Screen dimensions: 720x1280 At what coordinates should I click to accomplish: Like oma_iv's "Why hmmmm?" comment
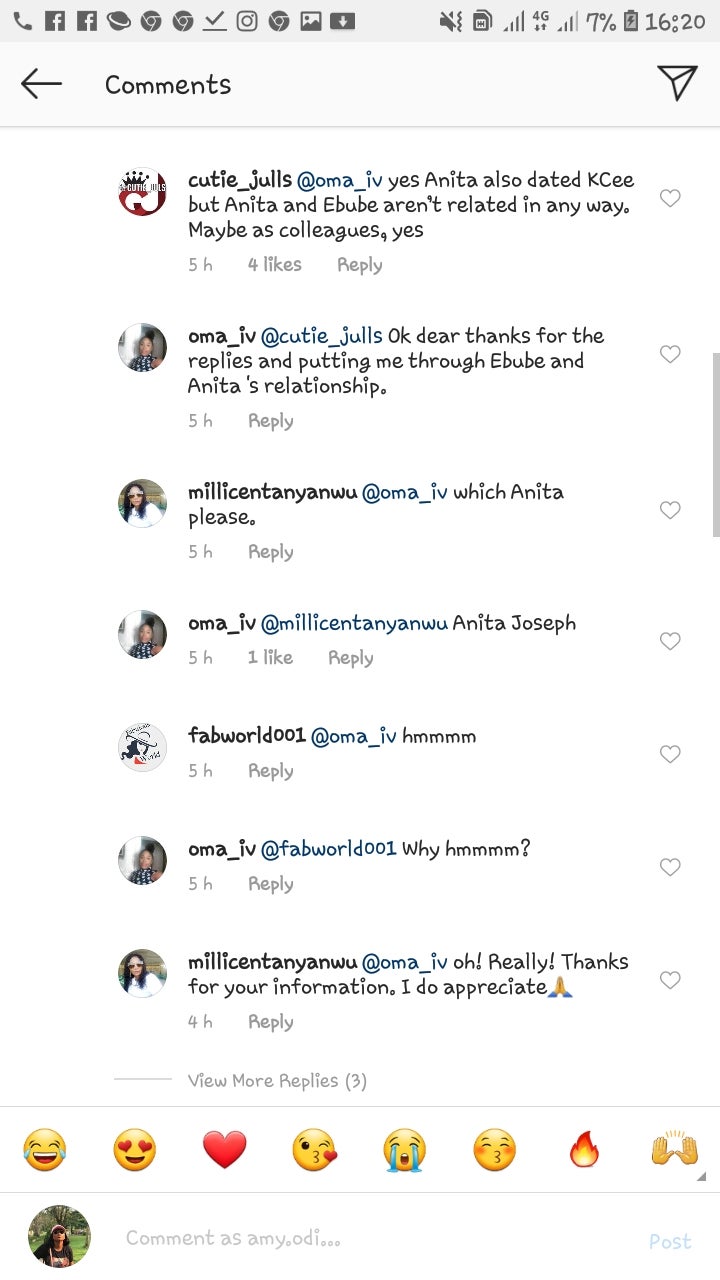(x=670, y=867)
